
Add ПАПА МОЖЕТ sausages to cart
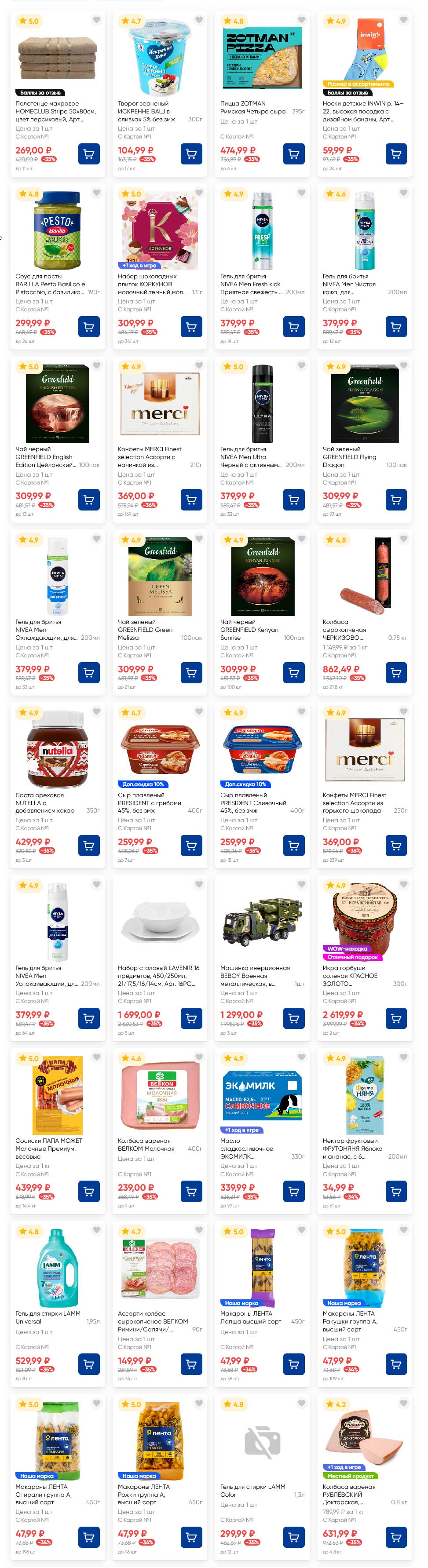click(x=89, y=1191)
